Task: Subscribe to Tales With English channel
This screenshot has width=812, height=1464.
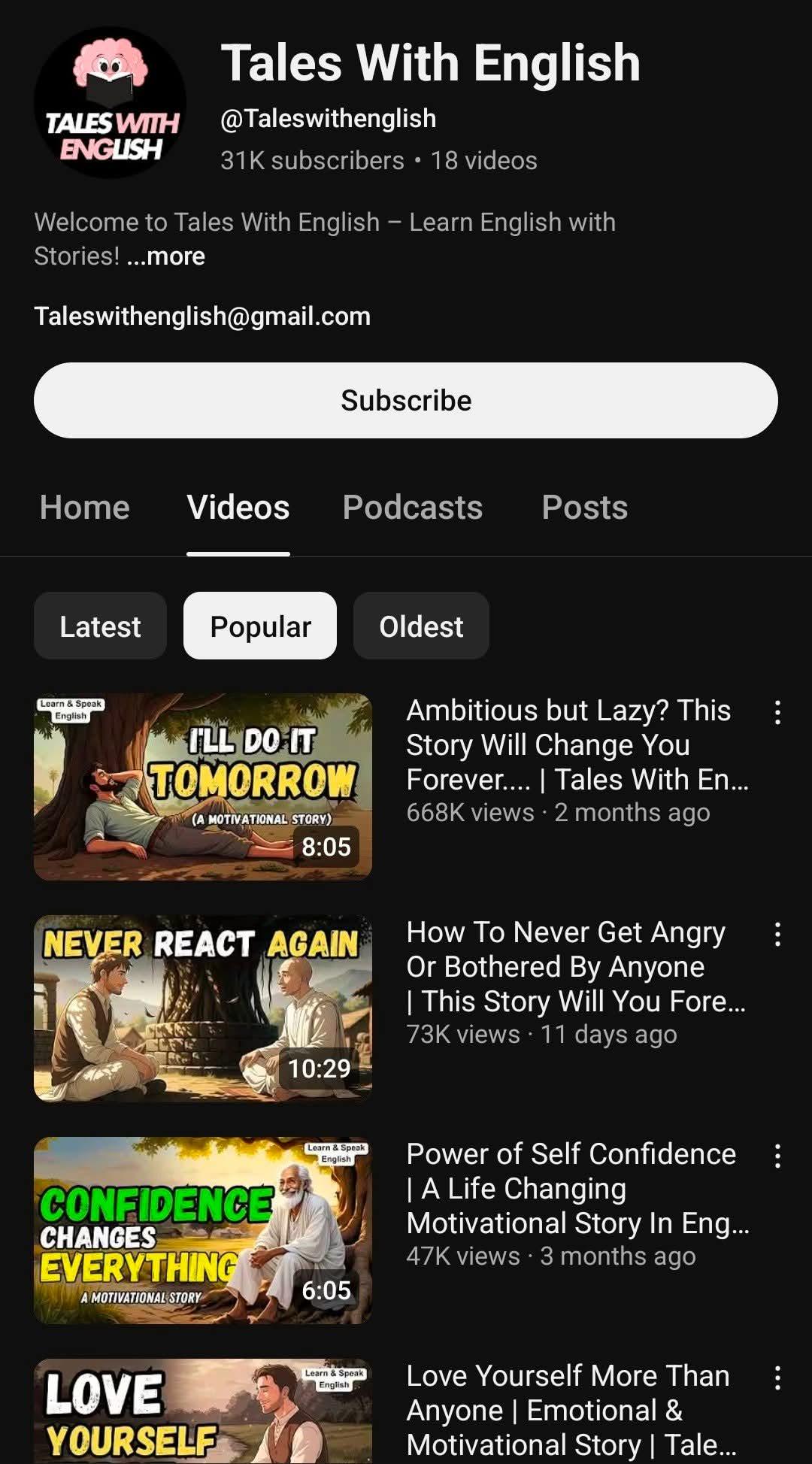Action: click(406, 401)
